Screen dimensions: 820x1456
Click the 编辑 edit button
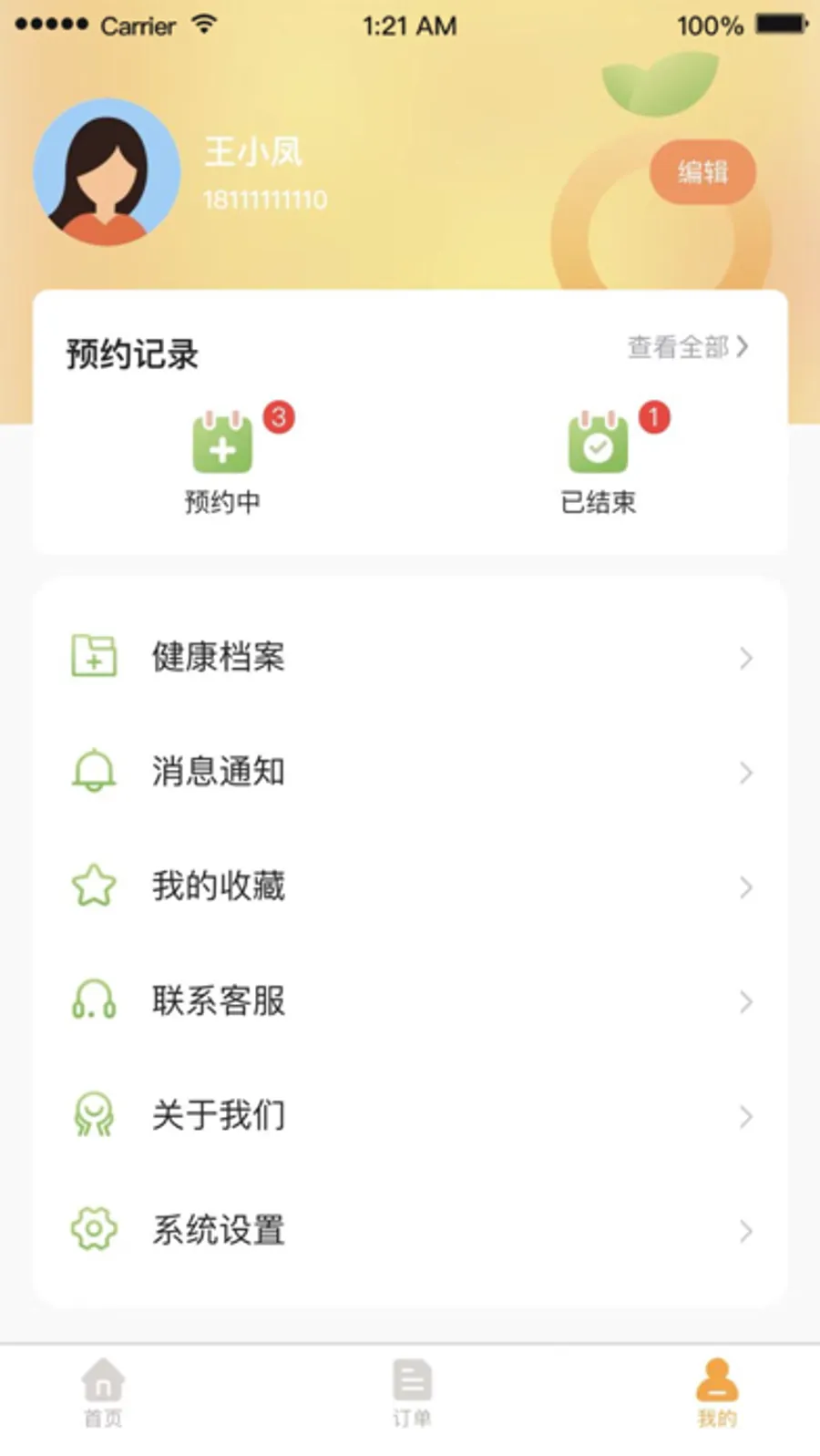(703, 171)
